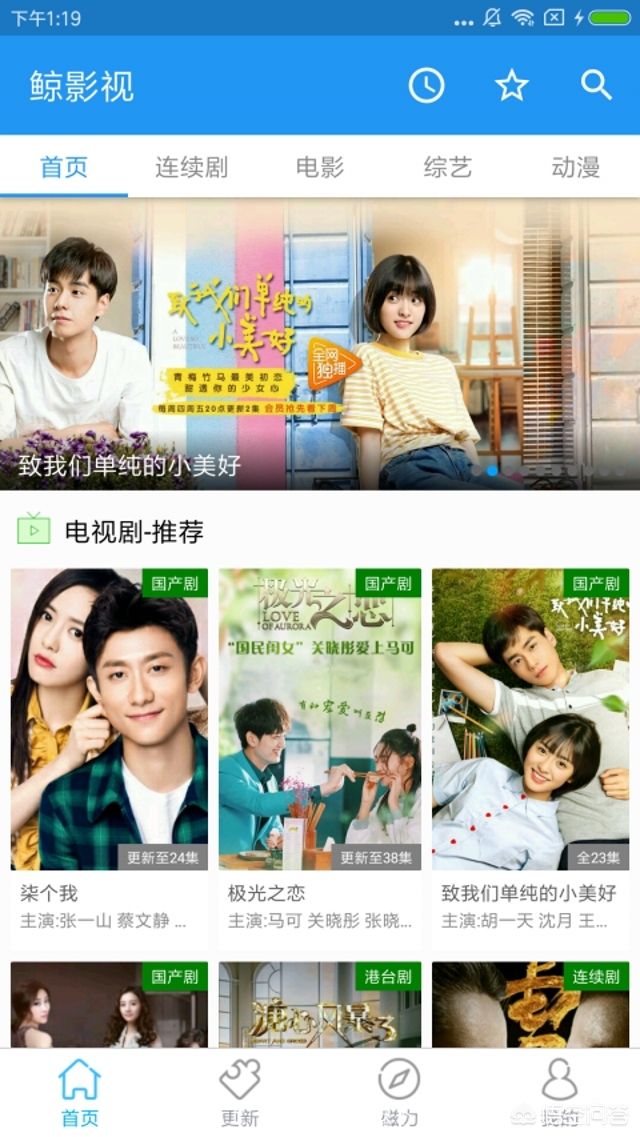
Task: Switch to the 动漫 tab
Action: pyautogui.click(x=575, y=167)
